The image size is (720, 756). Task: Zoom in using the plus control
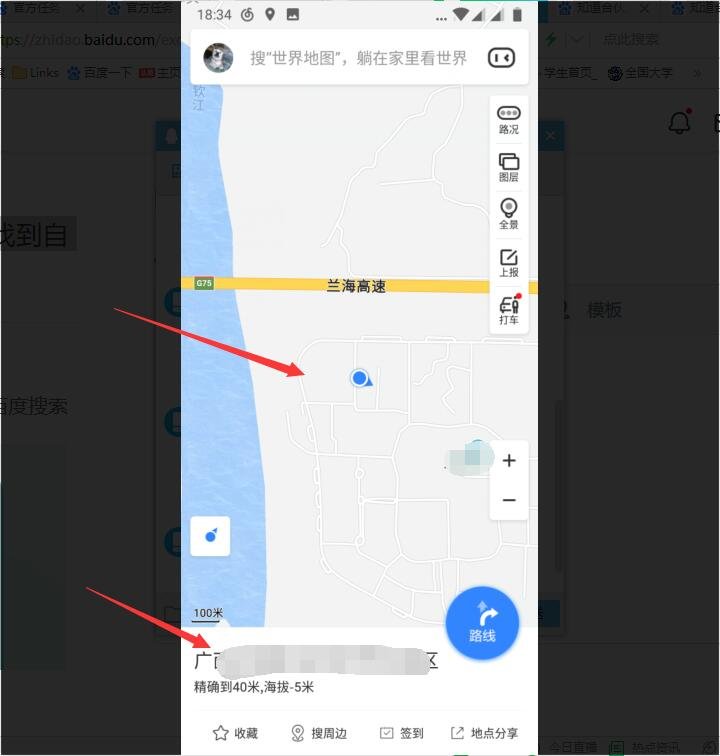click(x=509, y=460)
